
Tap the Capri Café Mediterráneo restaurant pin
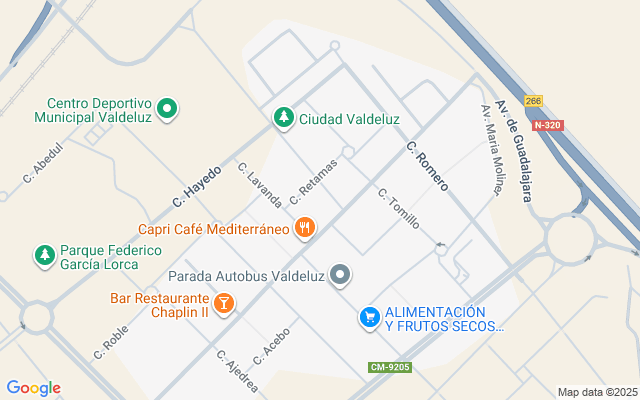click(x=306, y=229)
